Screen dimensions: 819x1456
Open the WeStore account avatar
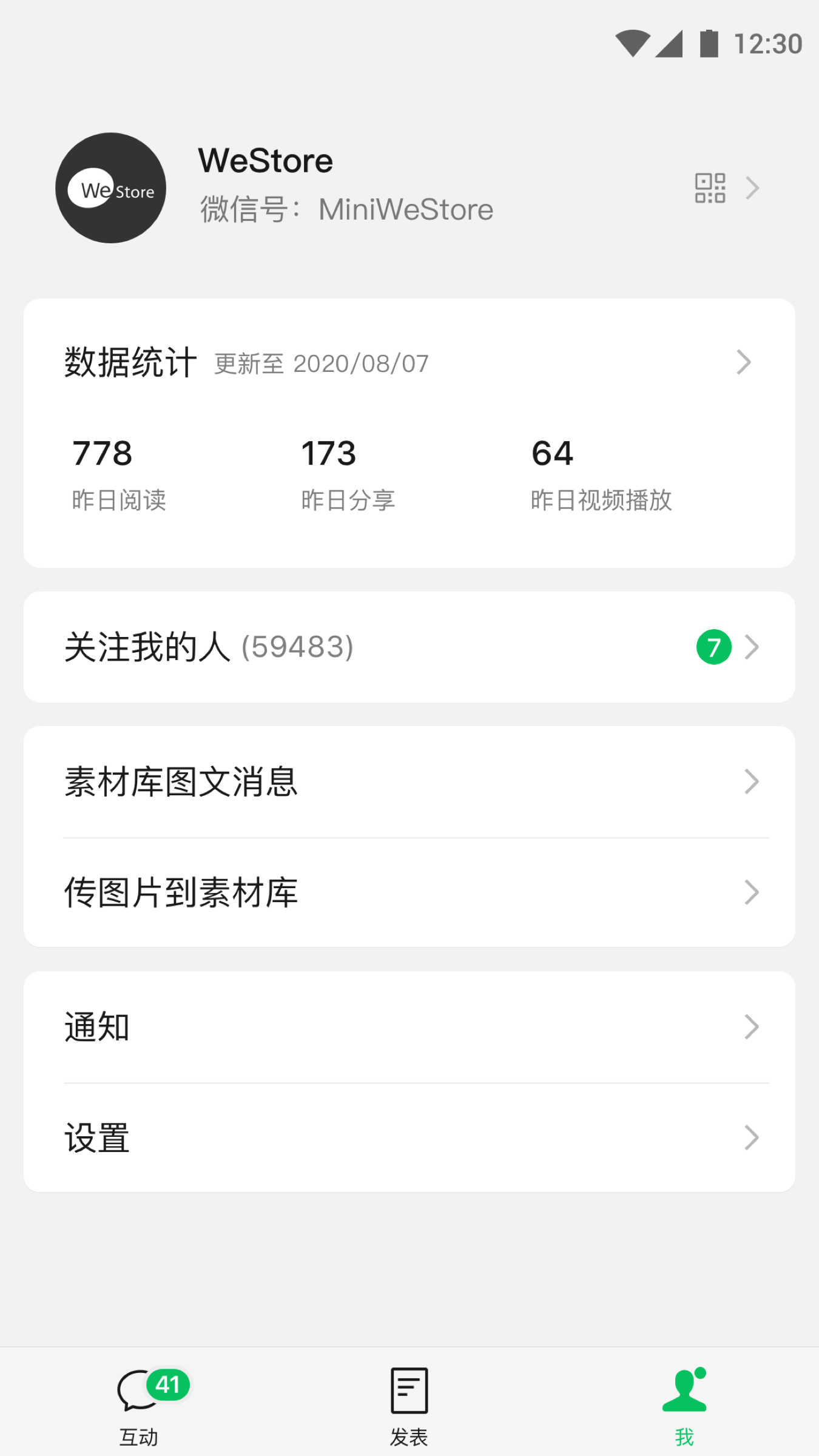pos(110,189)
